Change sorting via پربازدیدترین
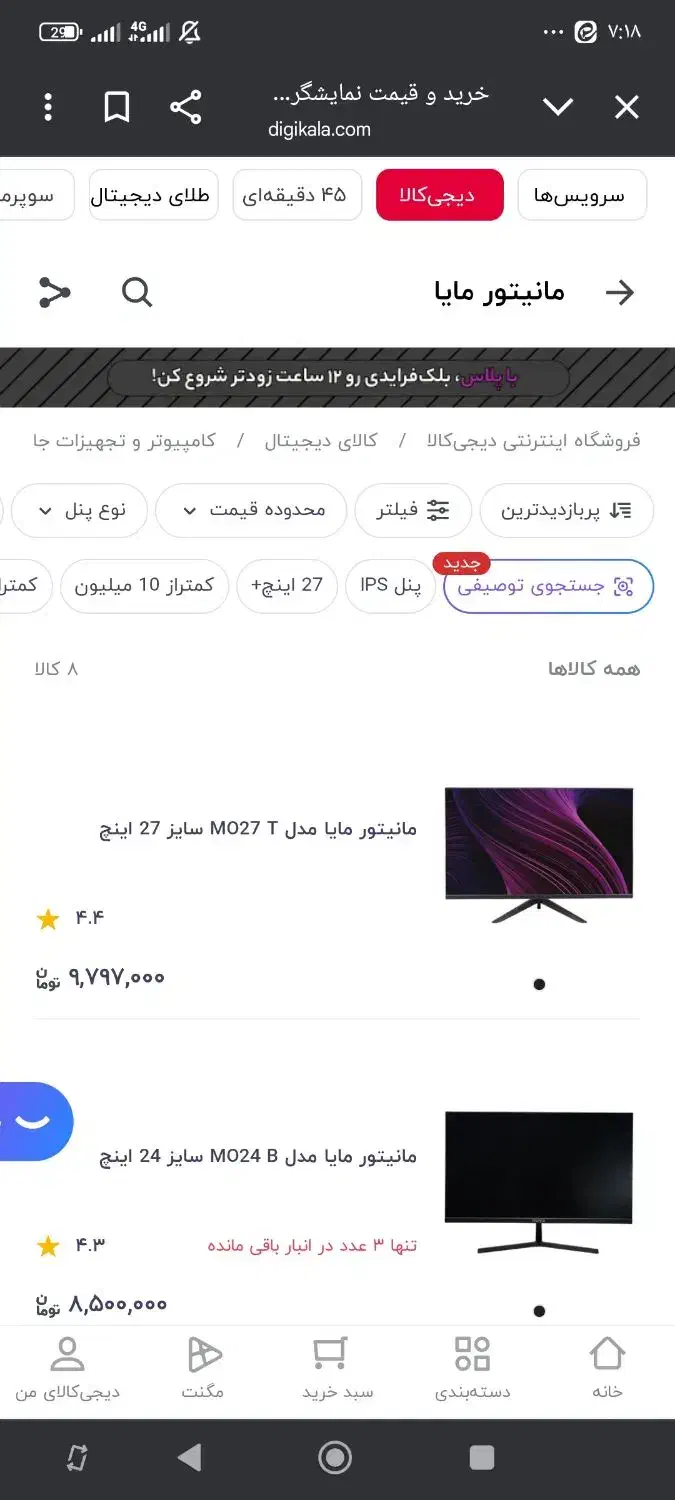 click(x=566, y=510)
